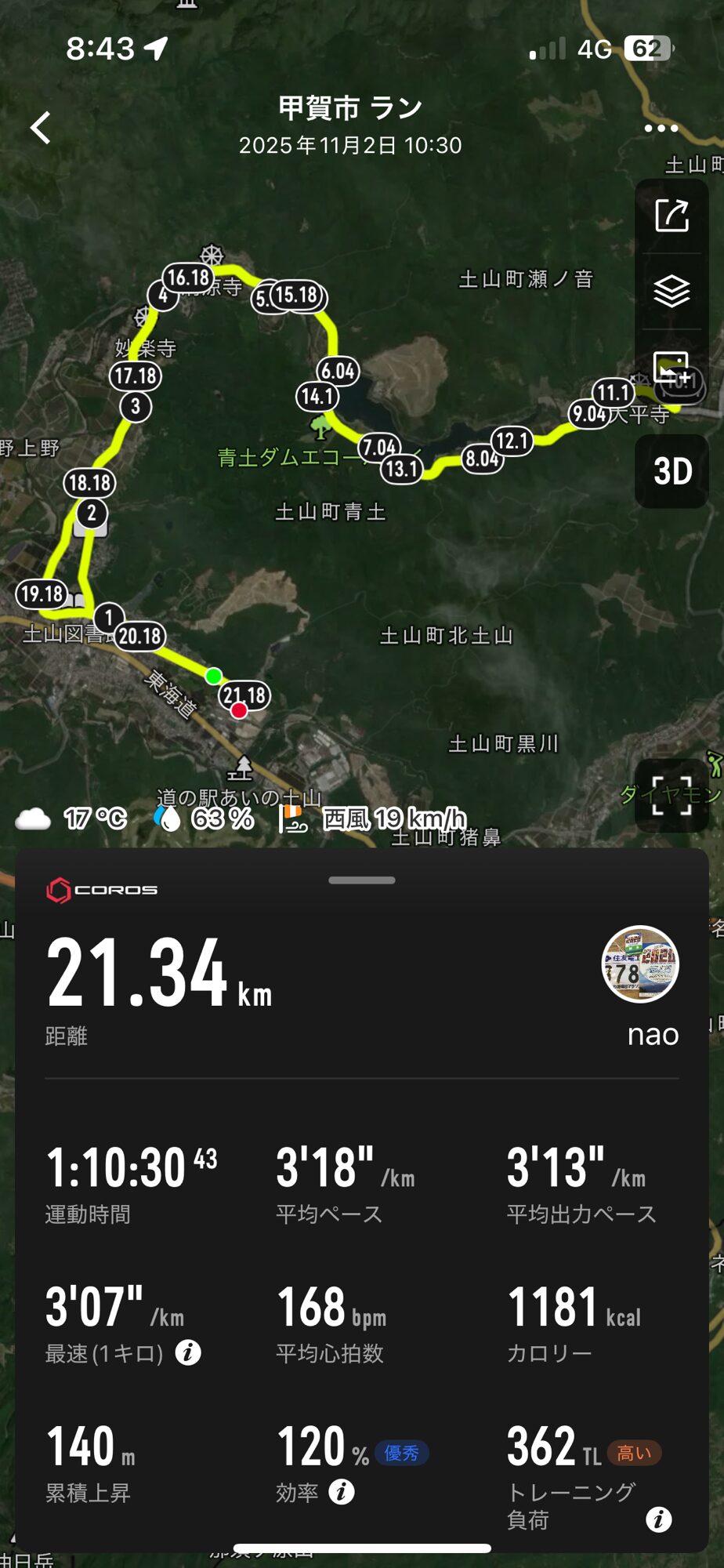Open nao's profile avatar
This screenshot has width=724, height=1568.
click(x=640, y=964)
